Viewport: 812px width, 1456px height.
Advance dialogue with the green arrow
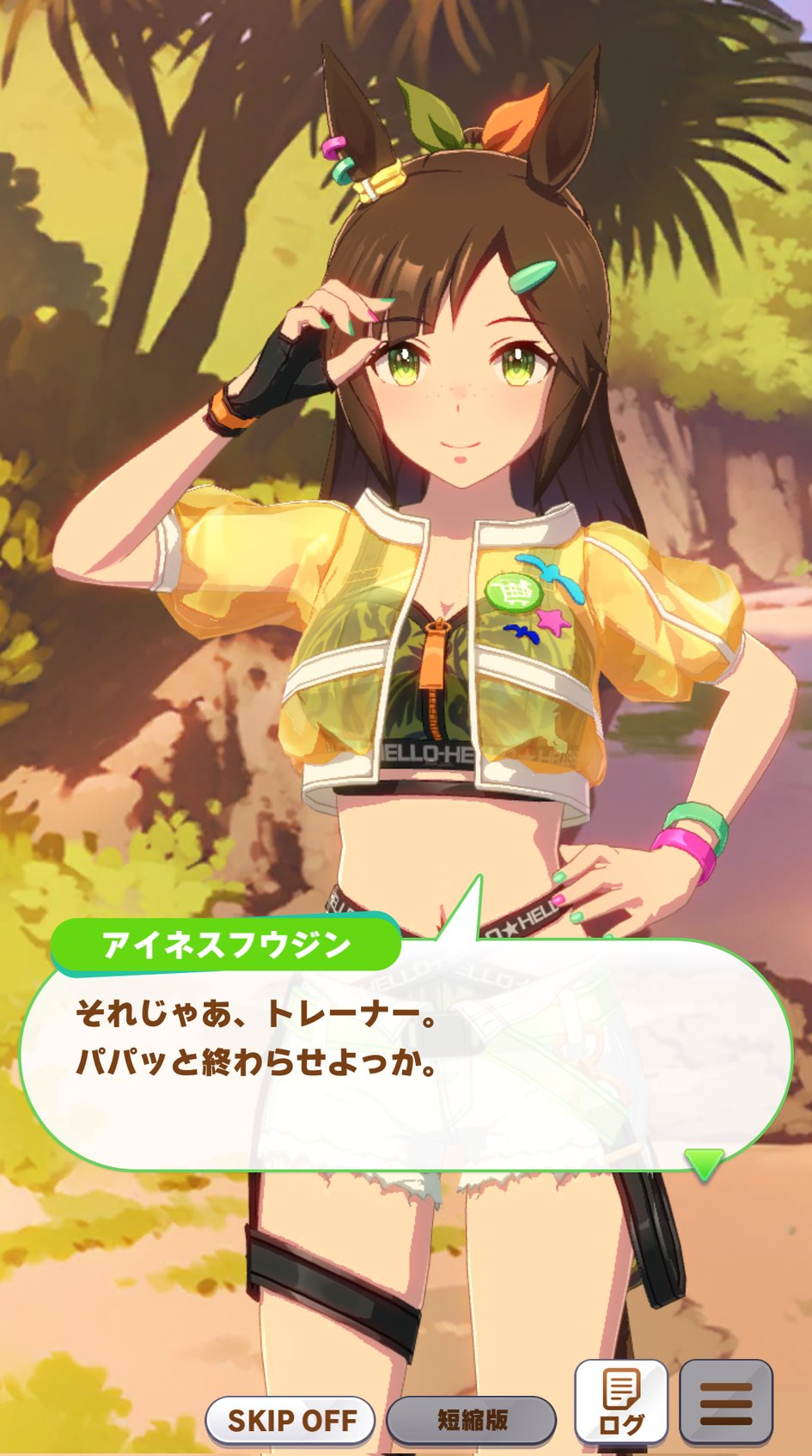[x=705, y=1164]
